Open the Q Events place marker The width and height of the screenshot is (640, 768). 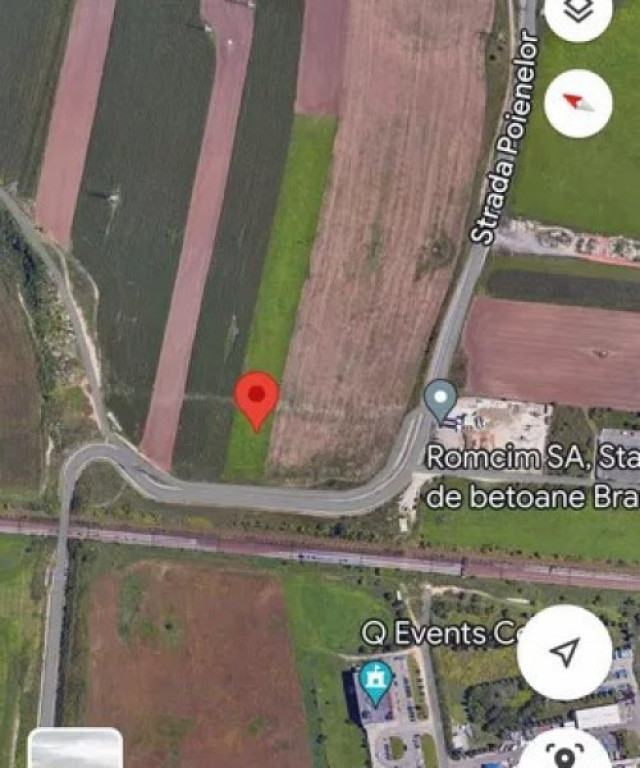376,683
